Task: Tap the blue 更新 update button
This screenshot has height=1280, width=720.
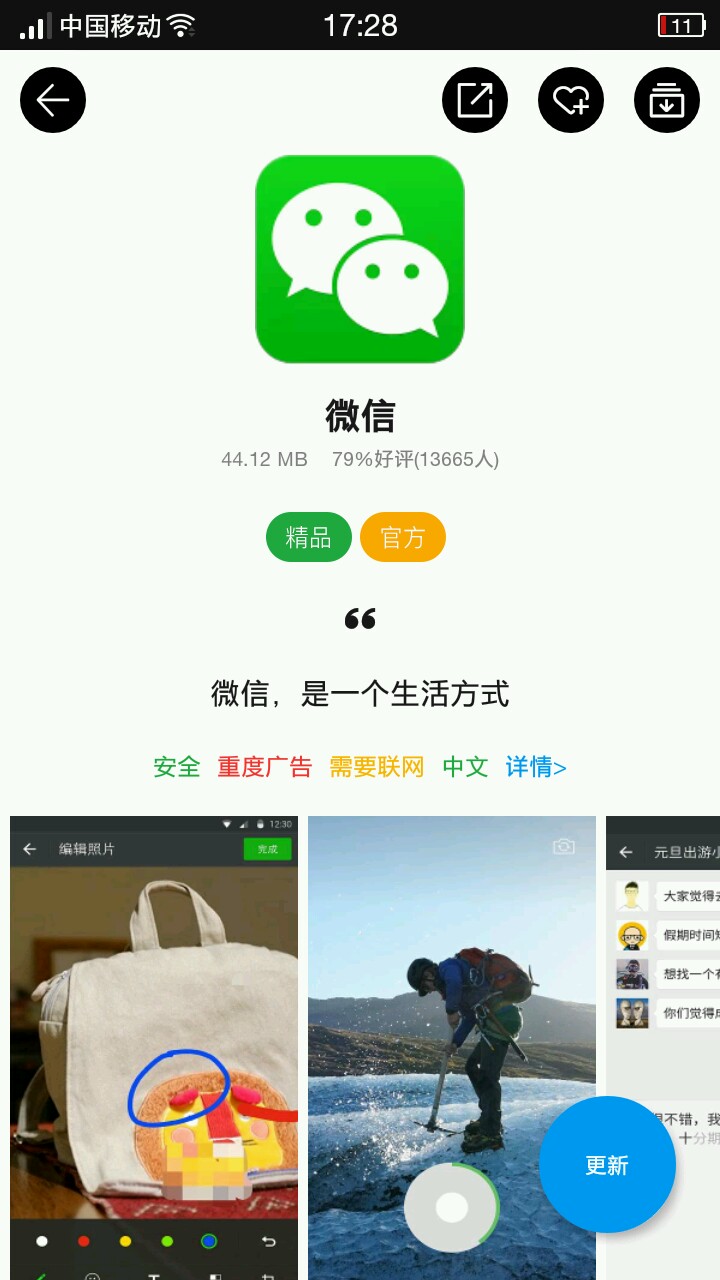Action: 607,1165
